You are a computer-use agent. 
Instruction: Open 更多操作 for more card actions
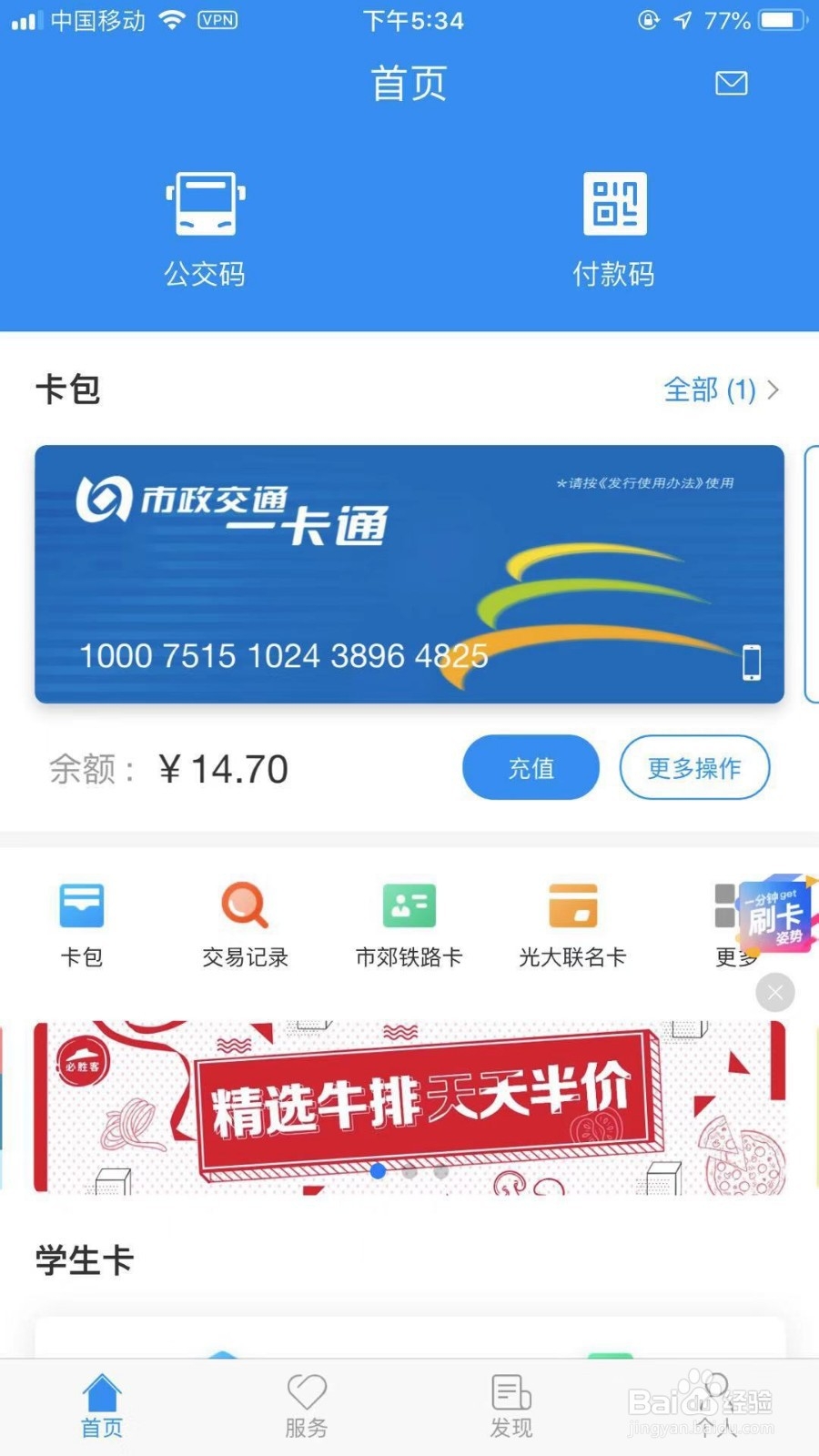[x=694, y=768]
